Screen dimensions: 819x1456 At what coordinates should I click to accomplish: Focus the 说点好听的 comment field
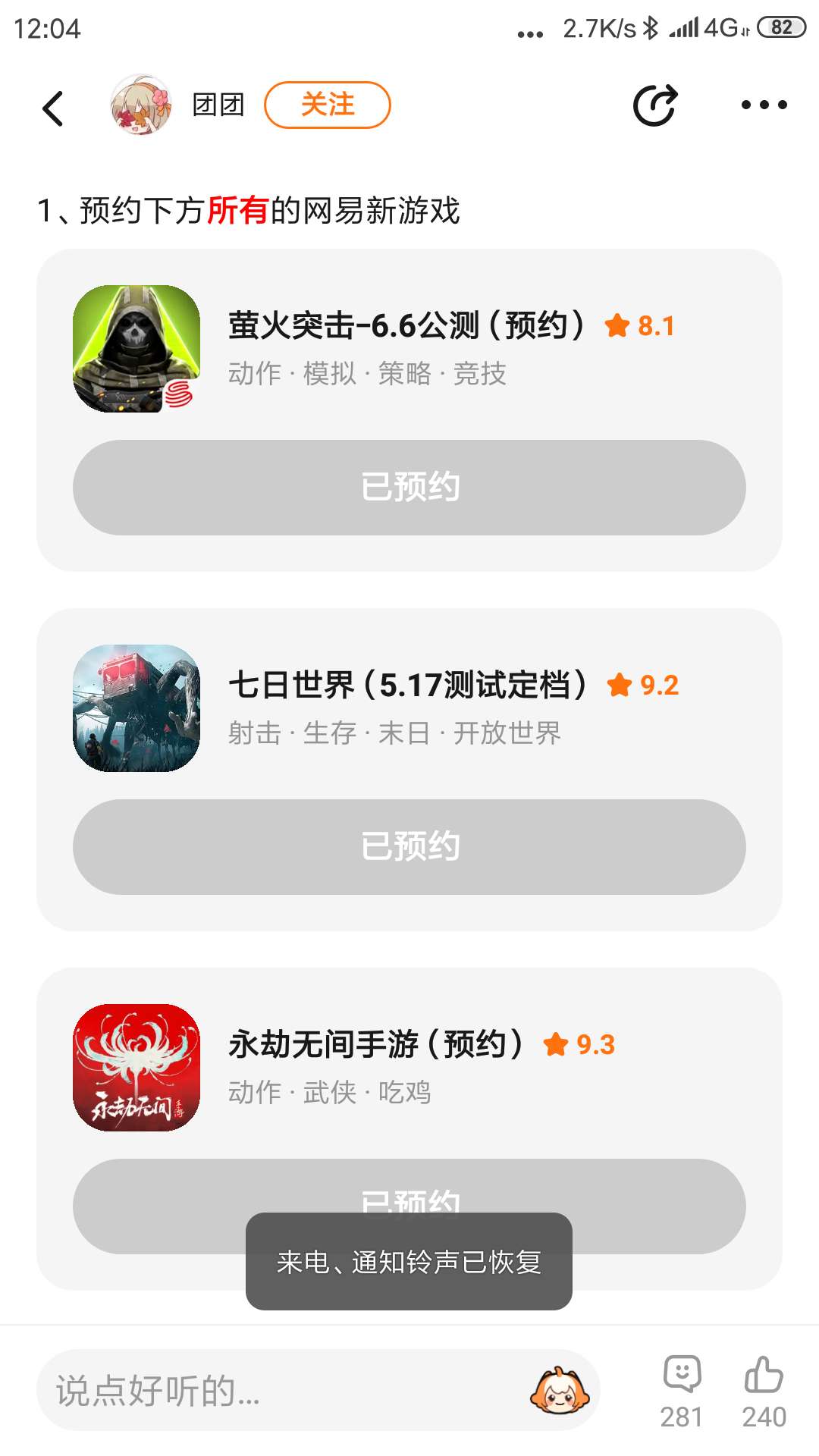coord(281,1391)
